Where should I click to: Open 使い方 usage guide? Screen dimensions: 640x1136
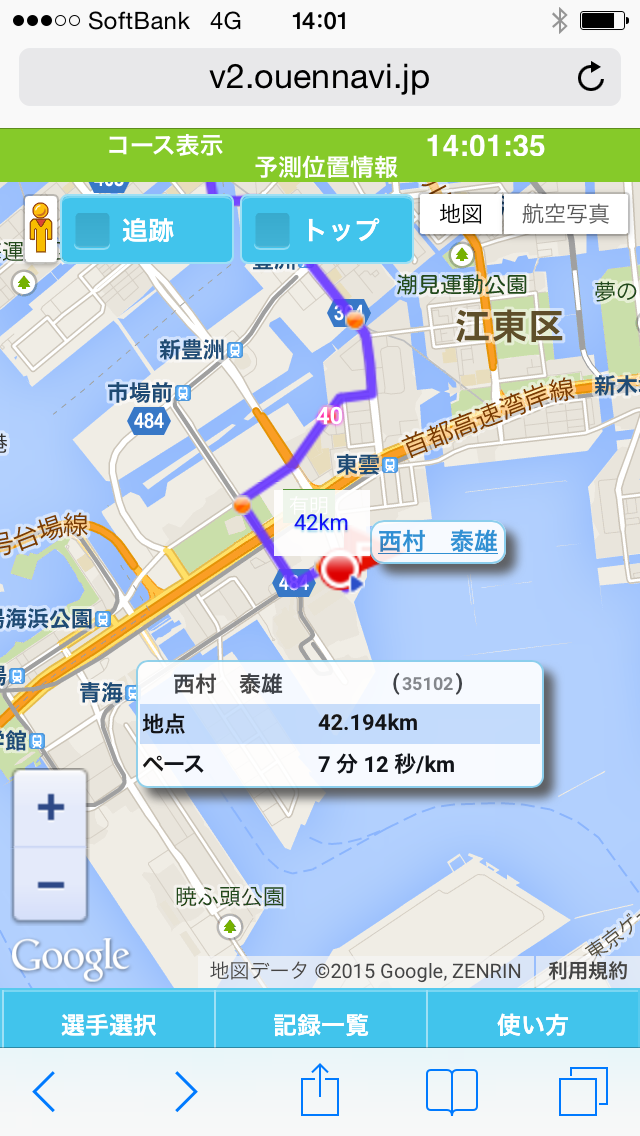(533, 1024)
